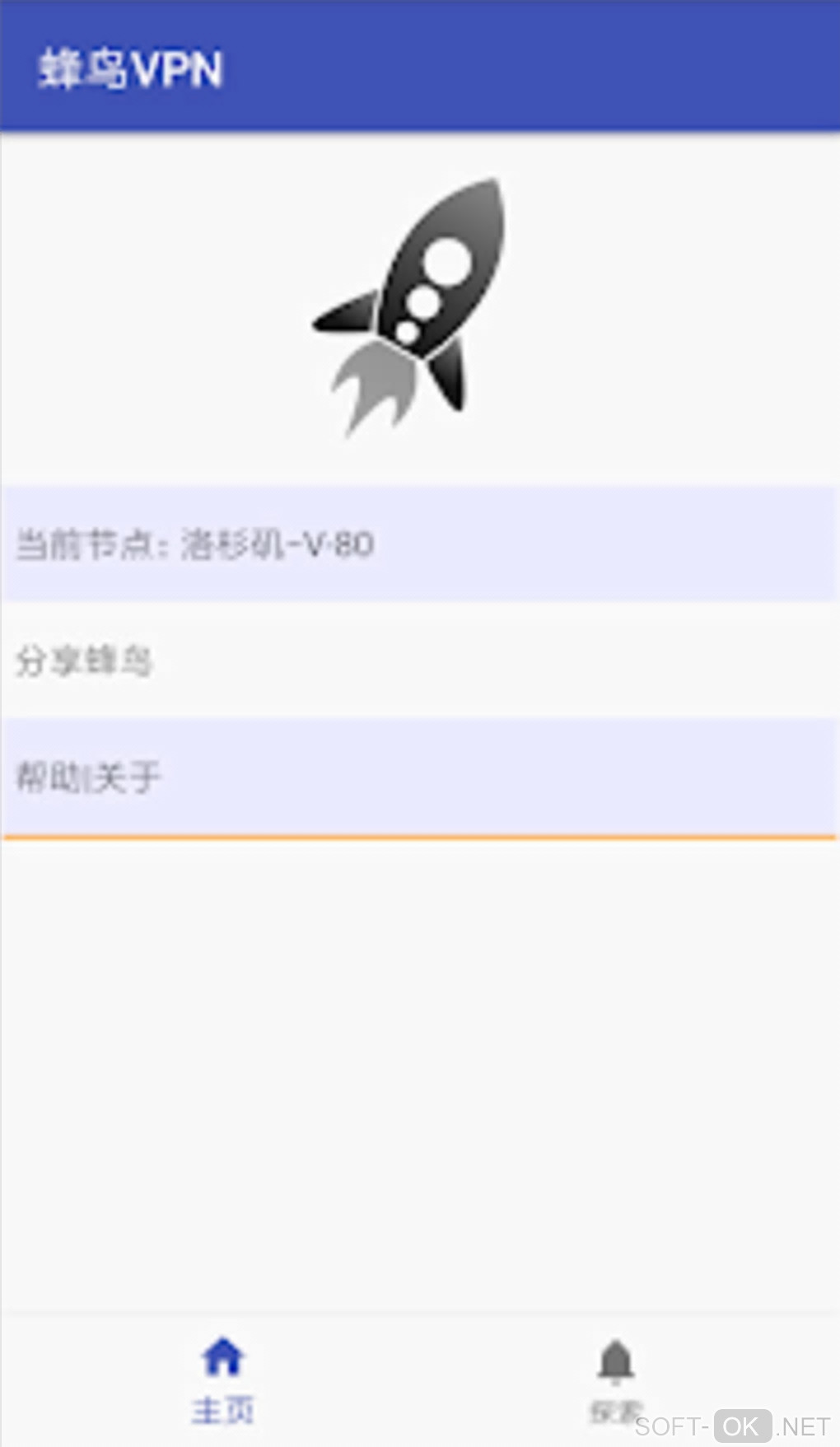The width and height of the screenshot is (840, 1447).
Task: Open the 帮助|关于 help and about row
Action: coord(418,777)
